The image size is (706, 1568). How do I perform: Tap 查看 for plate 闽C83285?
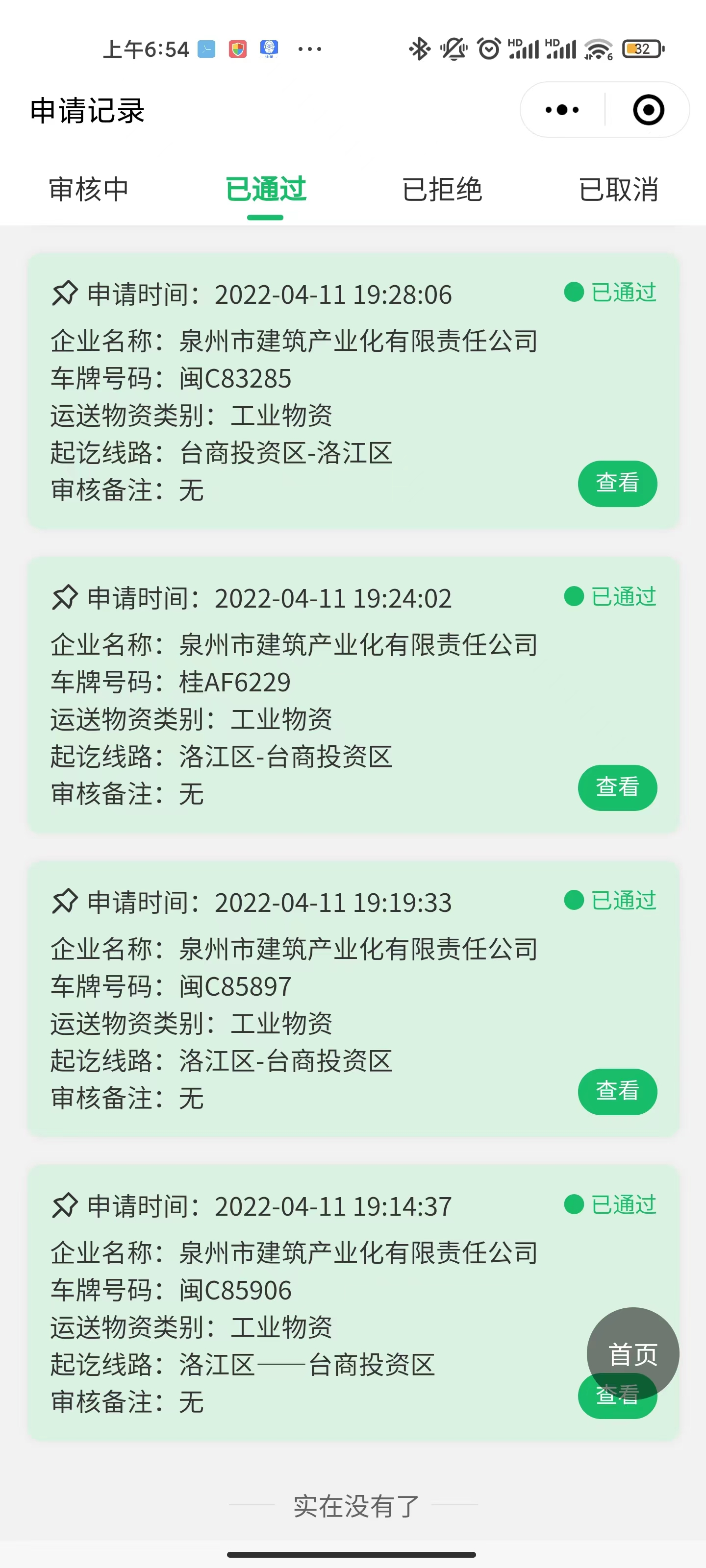[x=617, y=483]
